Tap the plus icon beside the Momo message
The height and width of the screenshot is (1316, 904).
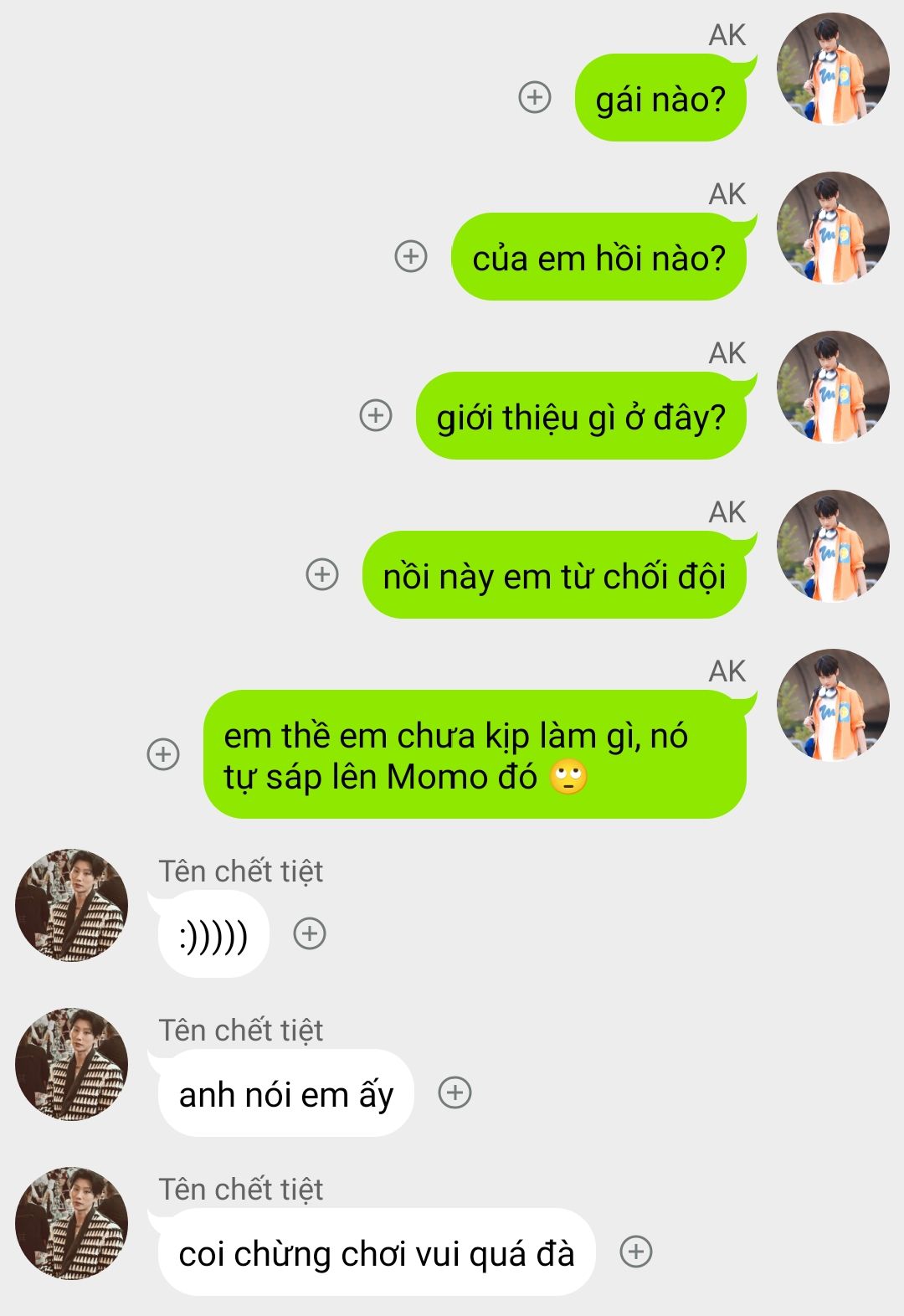(163, 753)
